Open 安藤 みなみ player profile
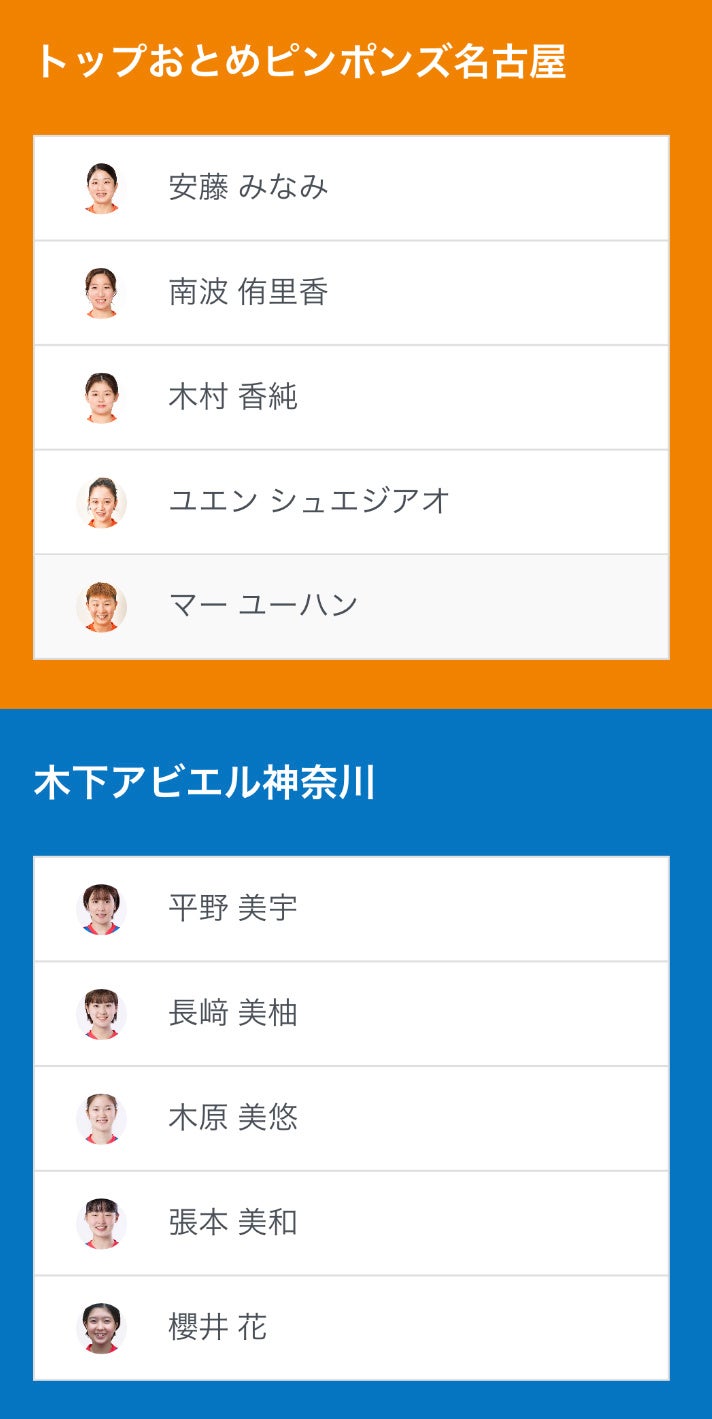This screenshot has height=1419, width=712. [350, 188]
